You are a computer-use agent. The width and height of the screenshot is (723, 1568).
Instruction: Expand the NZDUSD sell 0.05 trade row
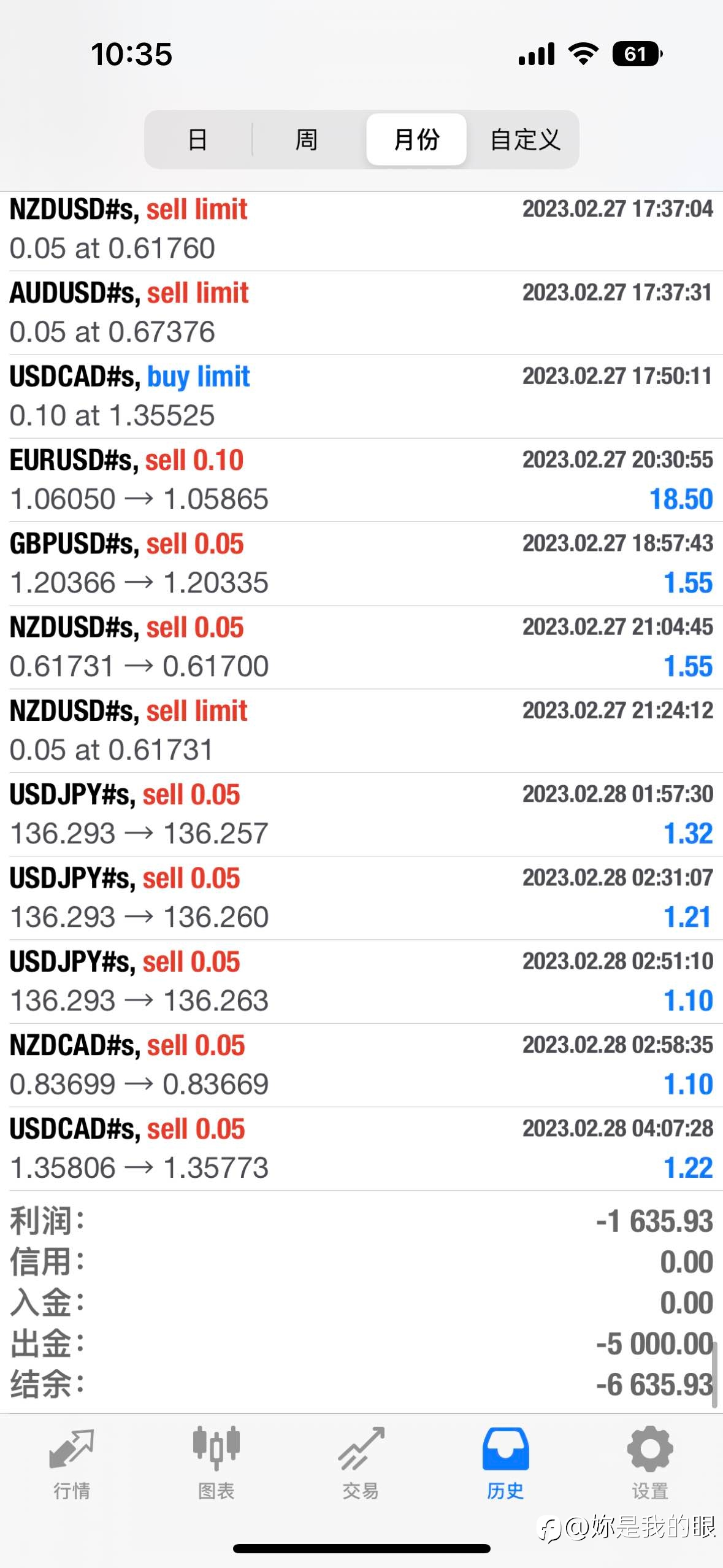(x=361, y=647)
